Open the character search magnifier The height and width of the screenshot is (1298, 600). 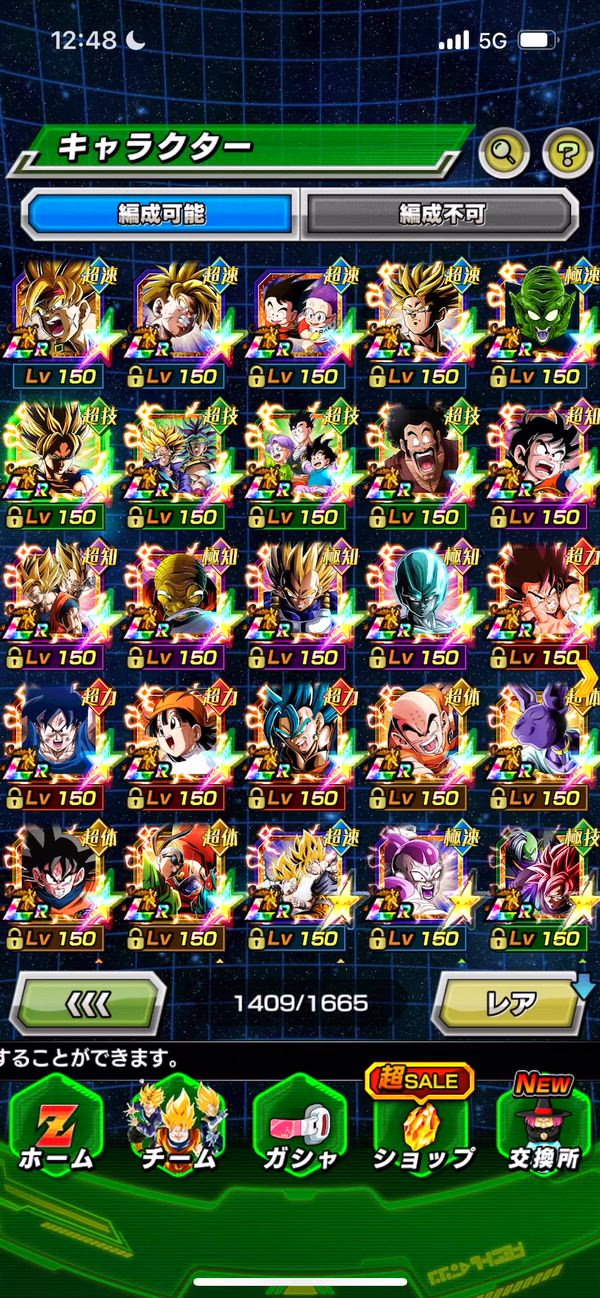505,152
